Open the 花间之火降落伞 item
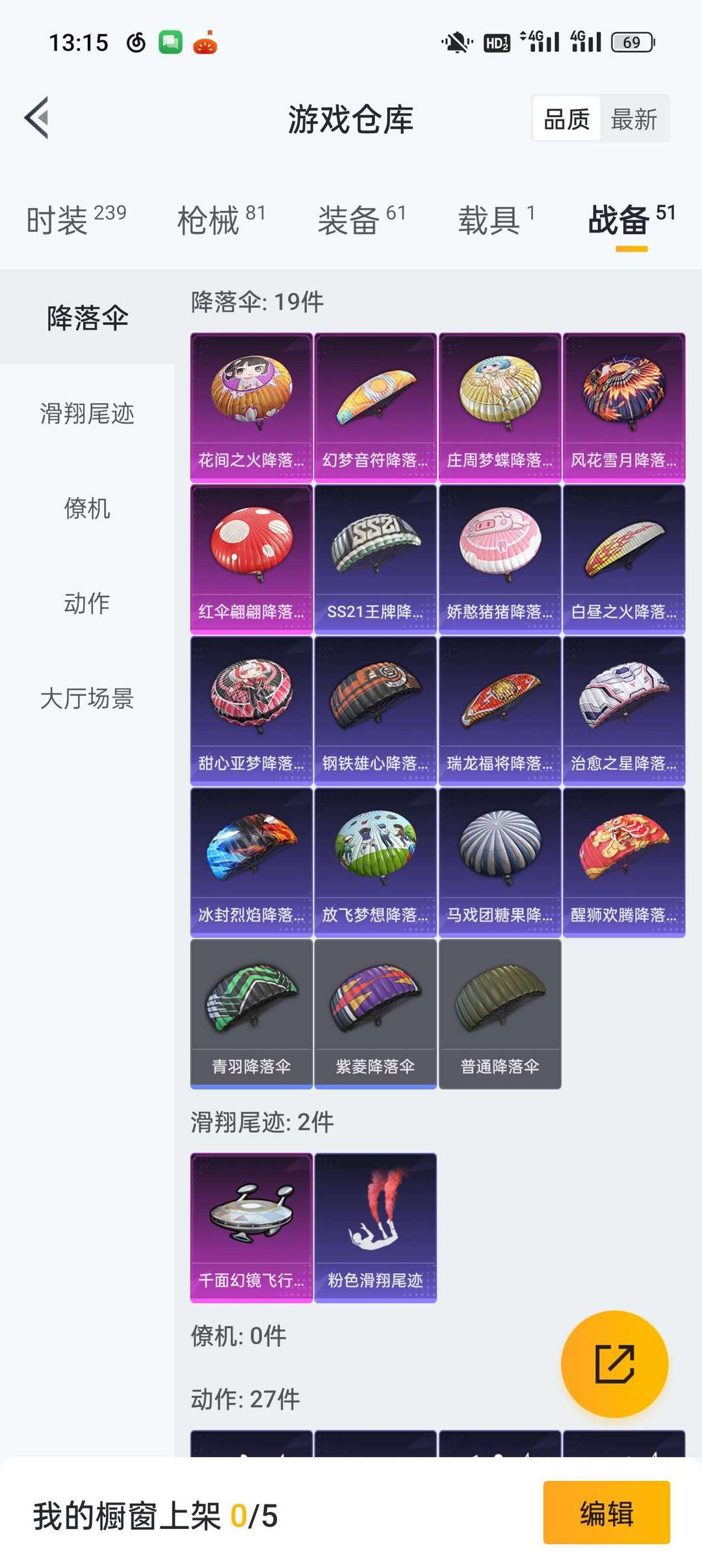 (251, 407)
